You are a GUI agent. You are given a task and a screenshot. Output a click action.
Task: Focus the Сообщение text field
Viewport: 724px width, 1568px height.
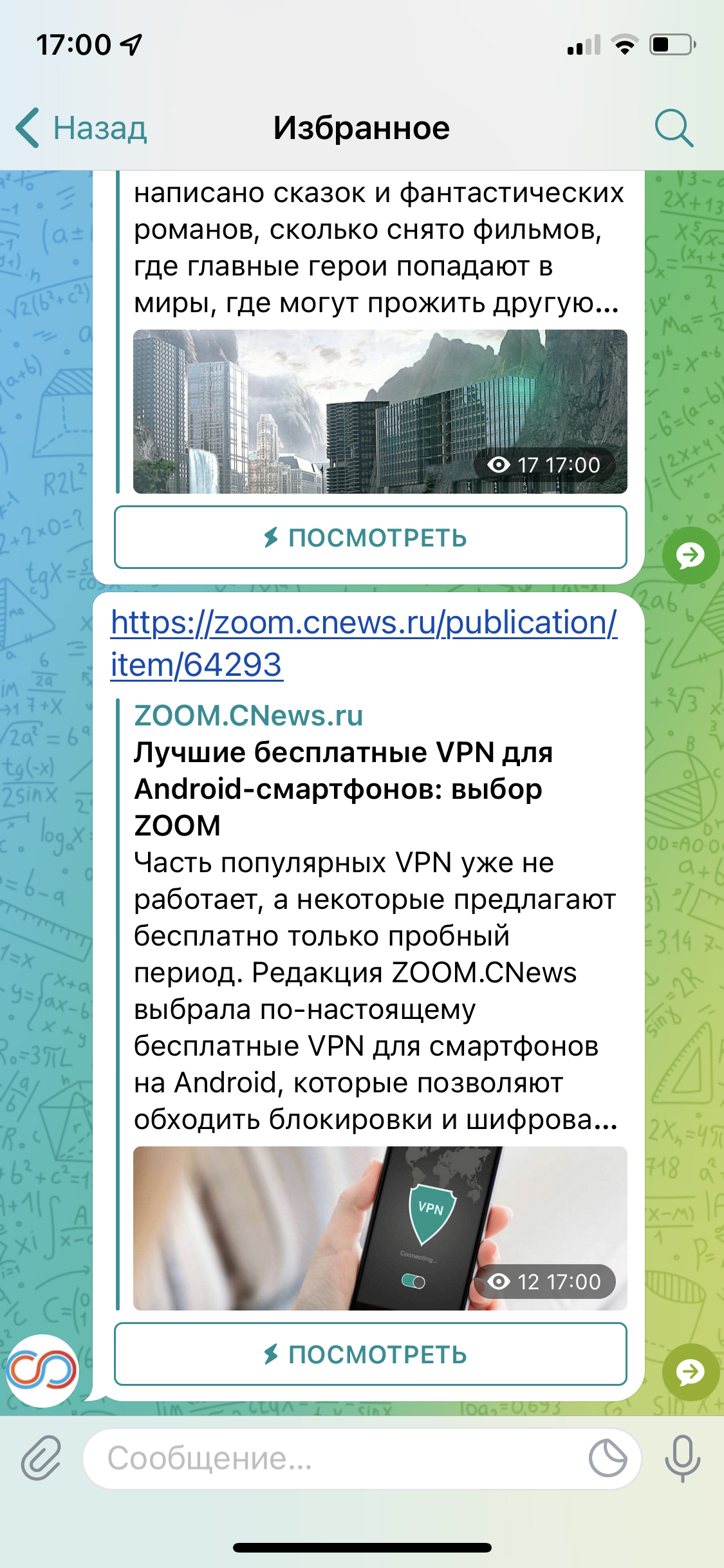click(x=335, y=1459)
